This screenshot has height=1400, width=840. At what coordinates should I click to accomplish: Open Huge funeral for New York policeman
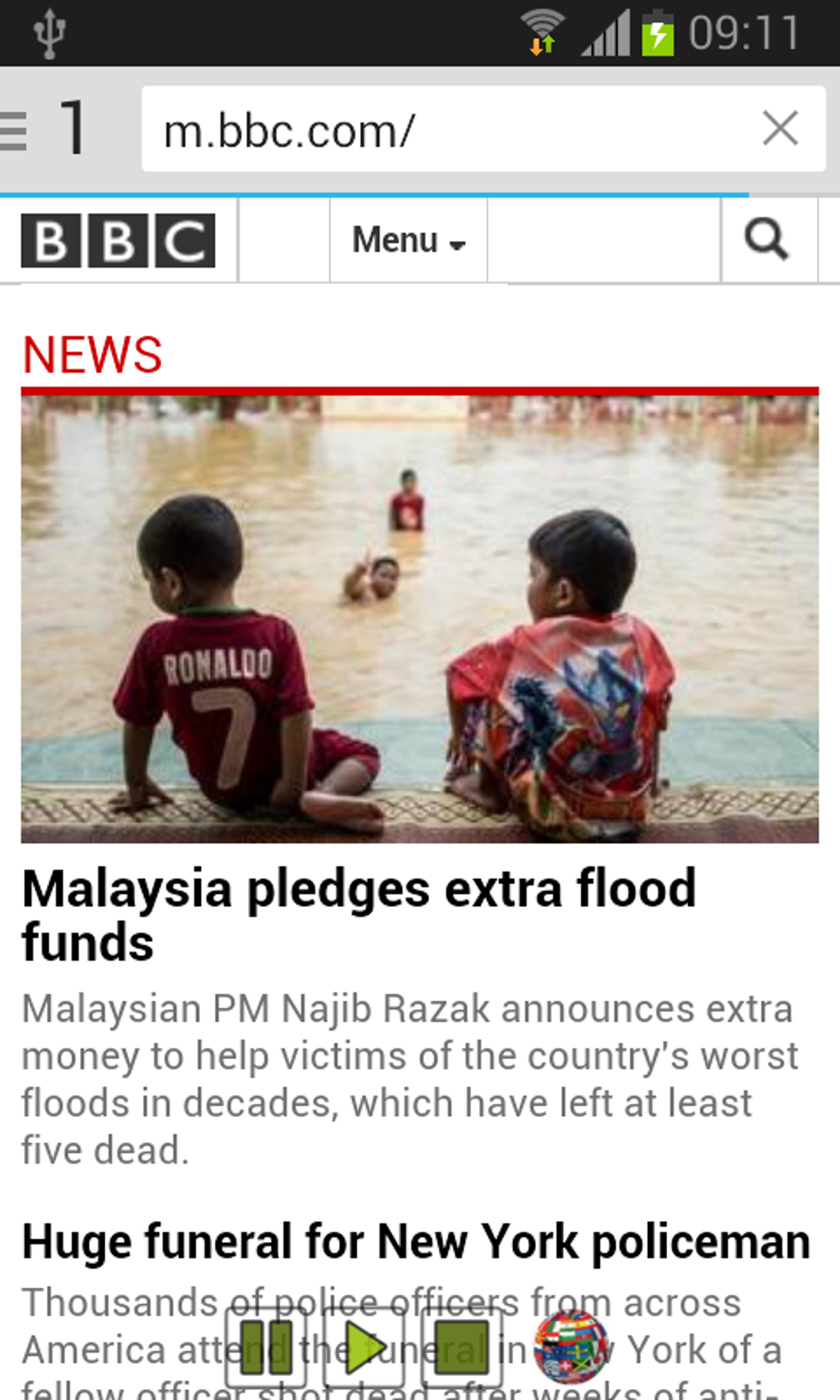[416, 1241]
